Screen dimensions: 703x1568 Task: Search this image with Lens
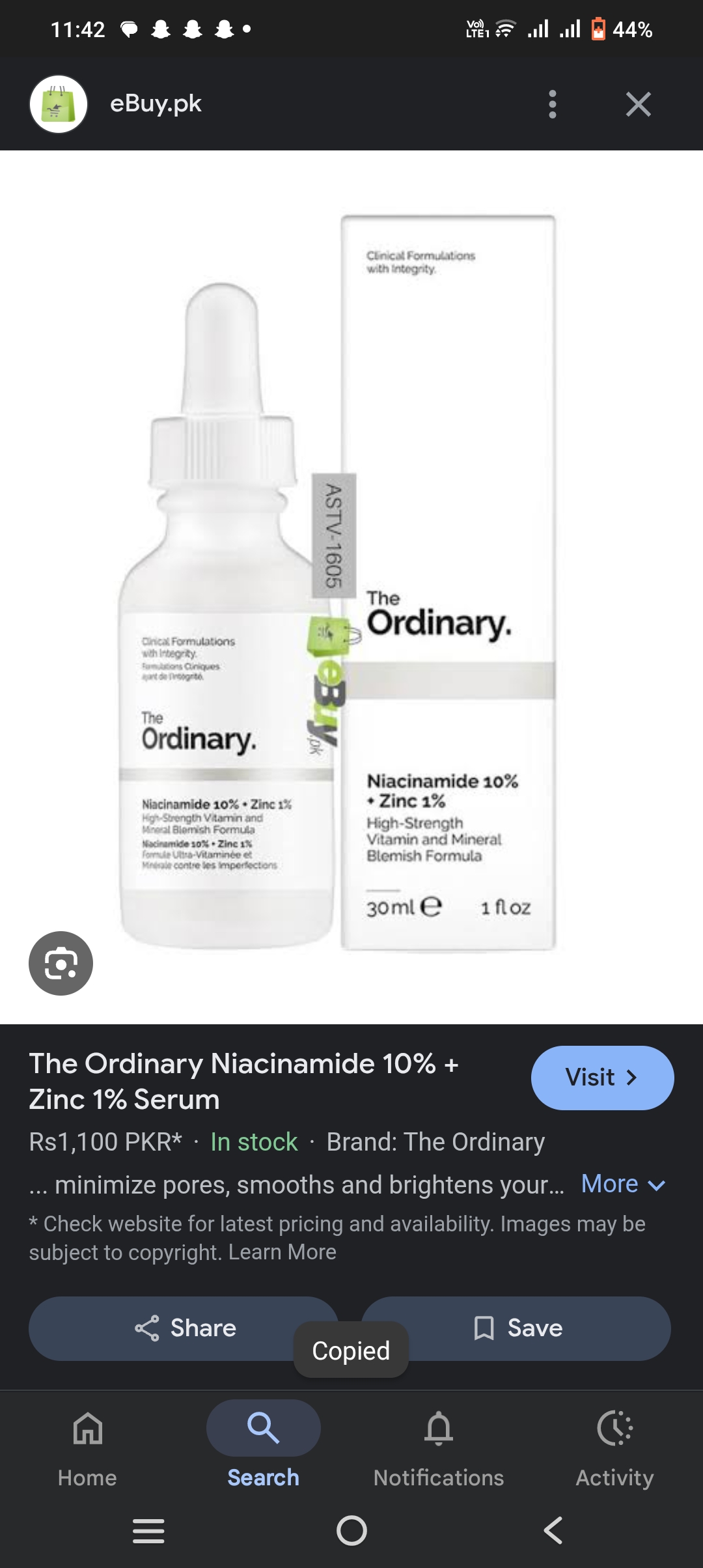click(61, 963)
